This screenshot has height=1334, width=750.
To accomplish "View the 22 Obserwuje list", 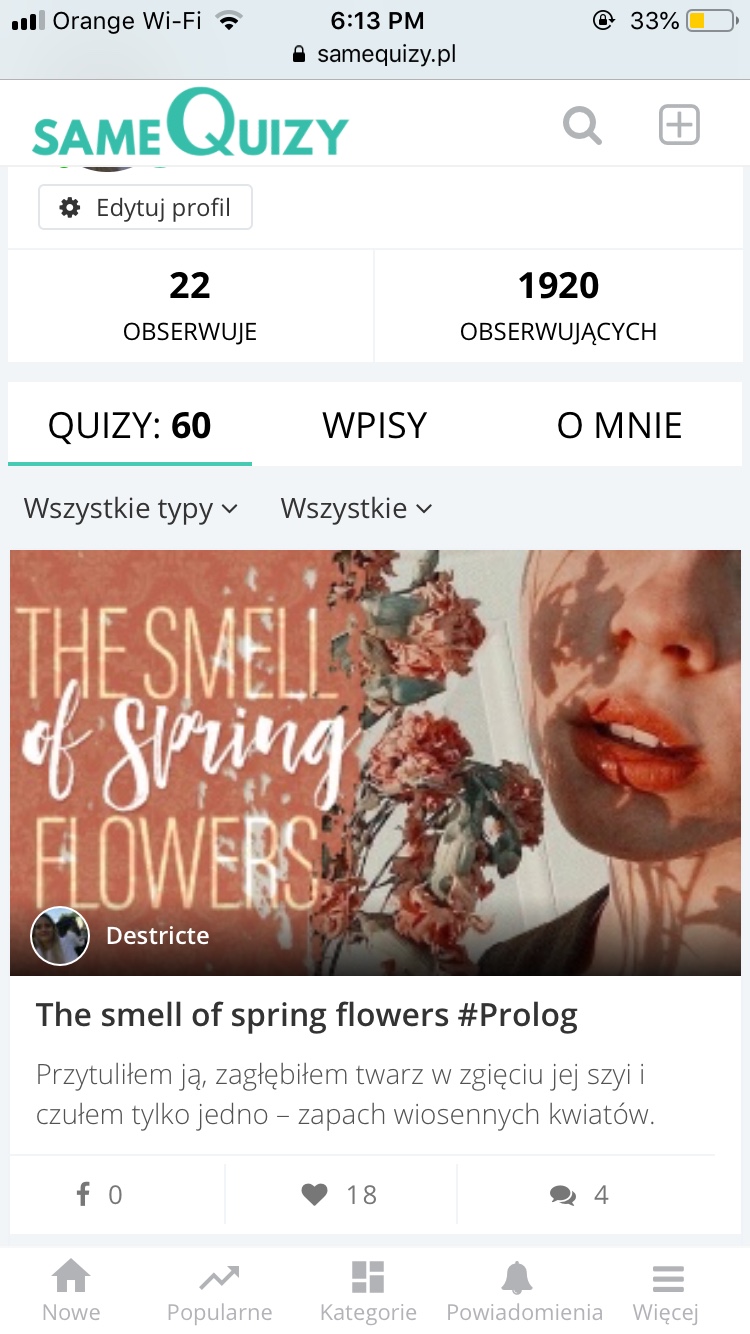I will 190,306.
